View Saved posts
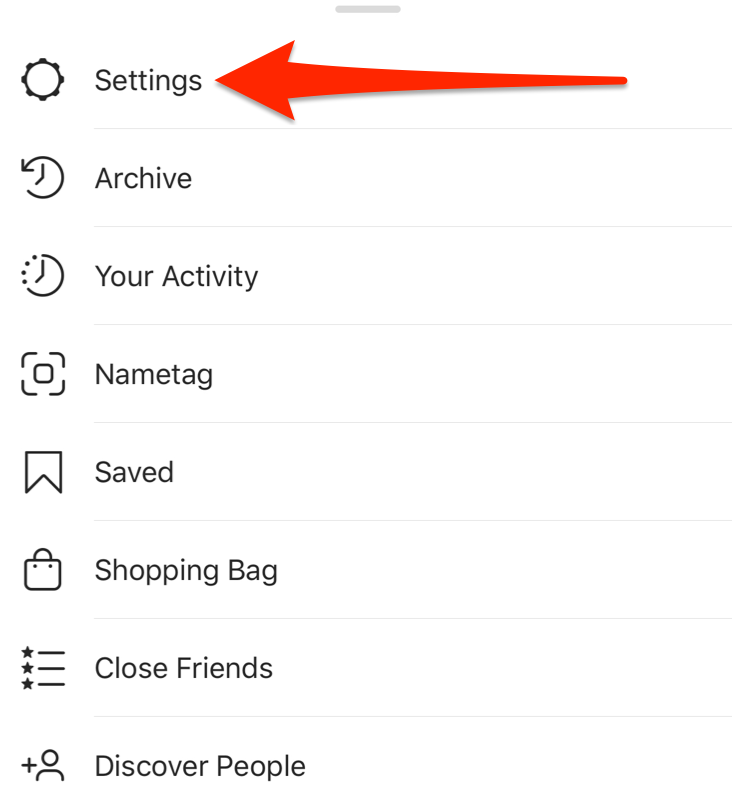This screenshot has width=732, height=804. [x=134, y=473]
